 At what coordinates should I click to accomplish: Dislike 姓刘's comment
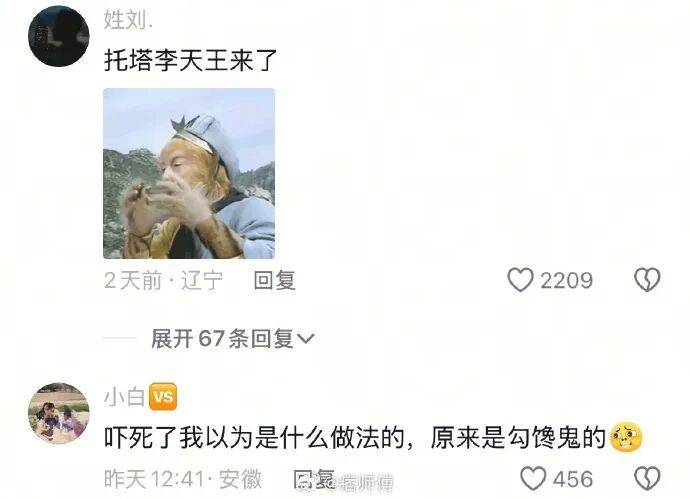pos(647,281)
